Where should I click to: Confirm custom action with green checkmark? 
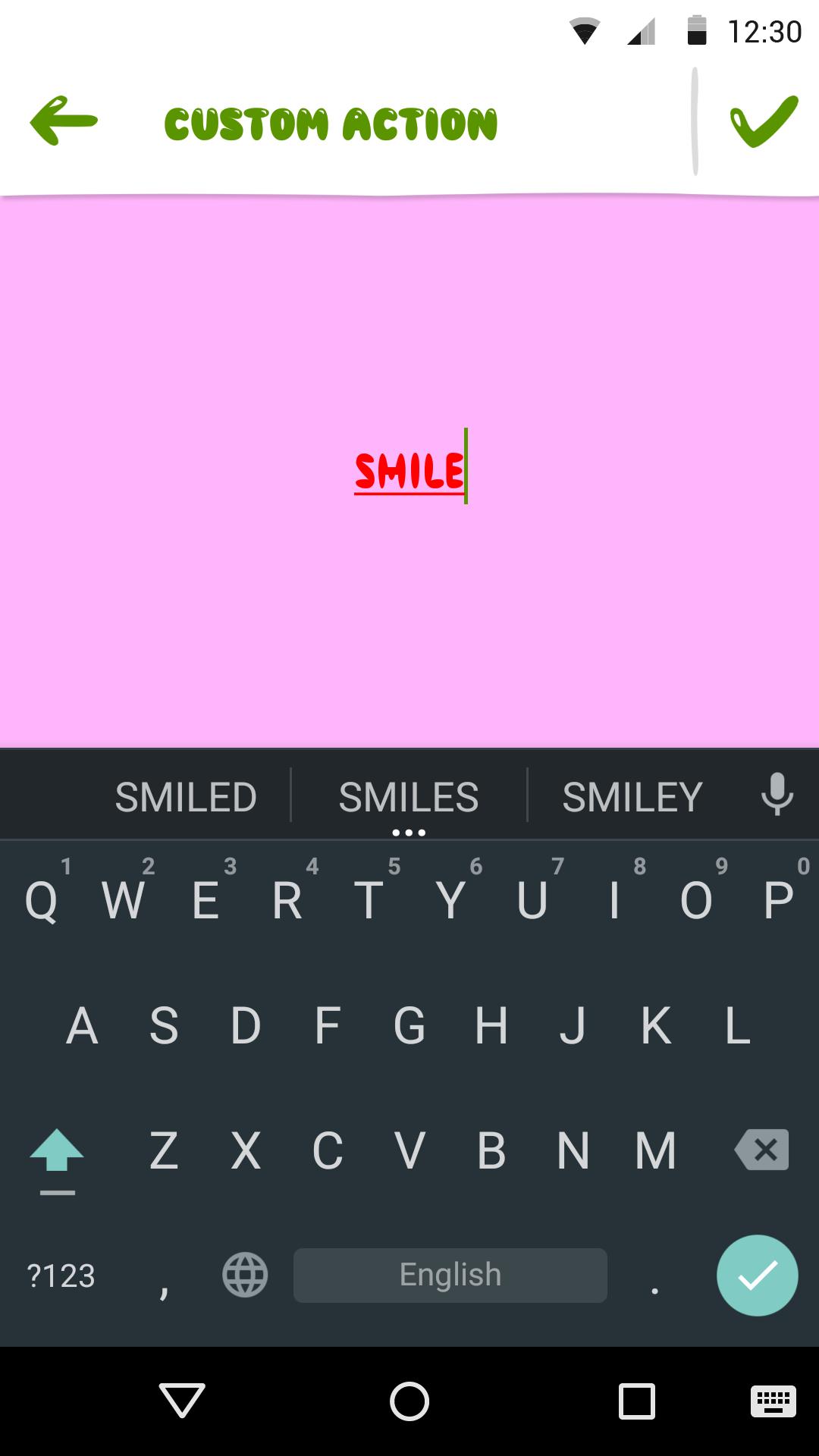764,121
